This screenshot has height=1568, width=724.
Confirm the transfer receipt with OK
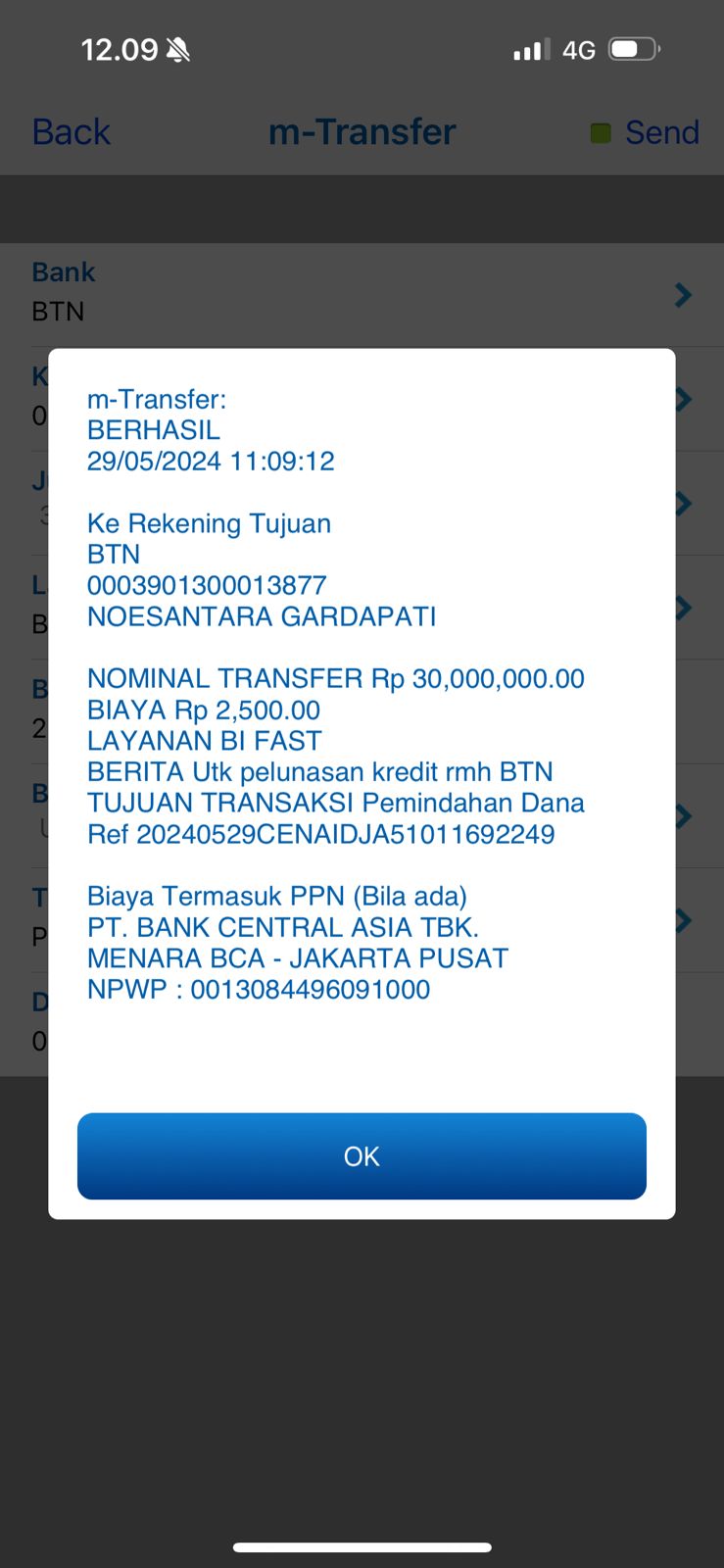pyautogui.click(x=362, y=1156)
